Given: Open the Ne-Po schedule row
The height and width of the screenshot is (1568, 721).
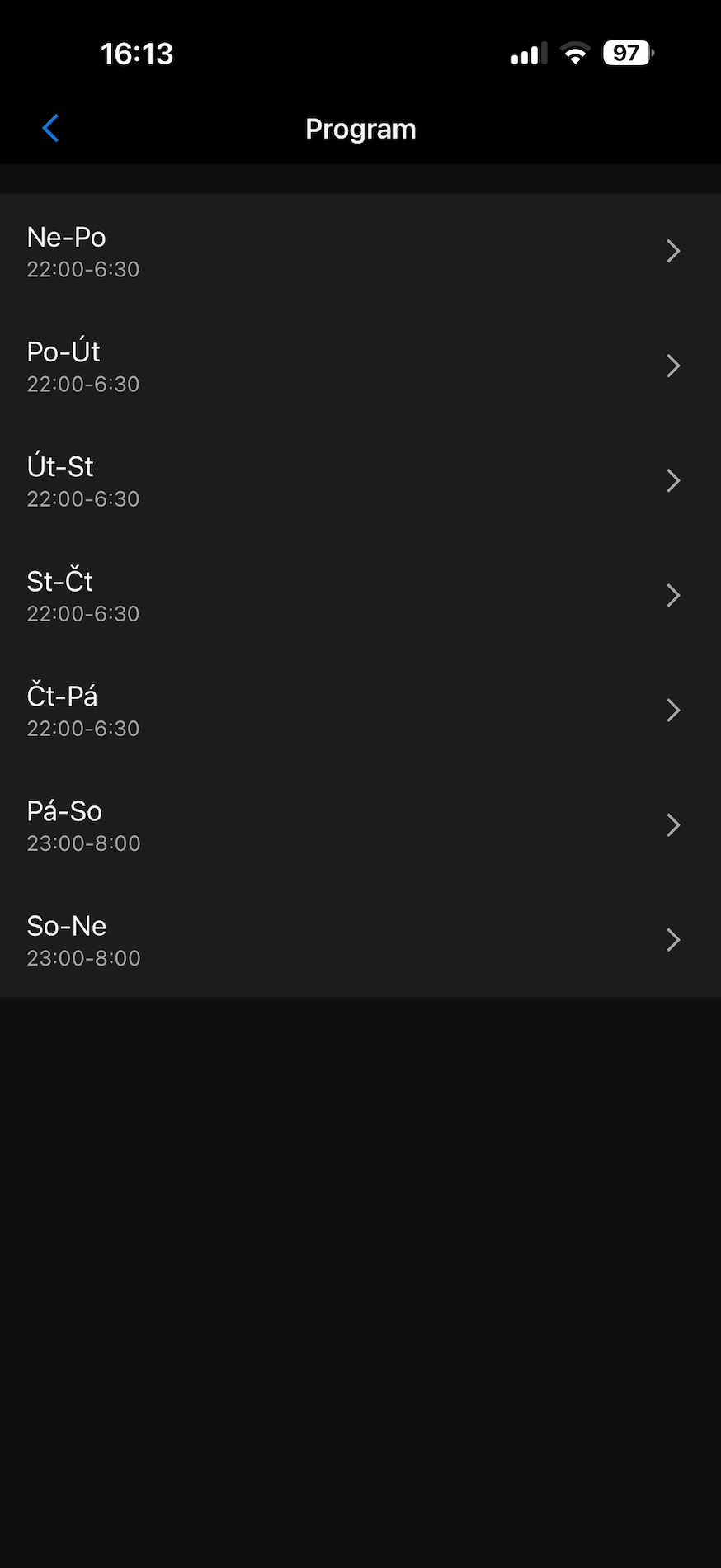Looking at the screenshot, I should tap(360, 252).
